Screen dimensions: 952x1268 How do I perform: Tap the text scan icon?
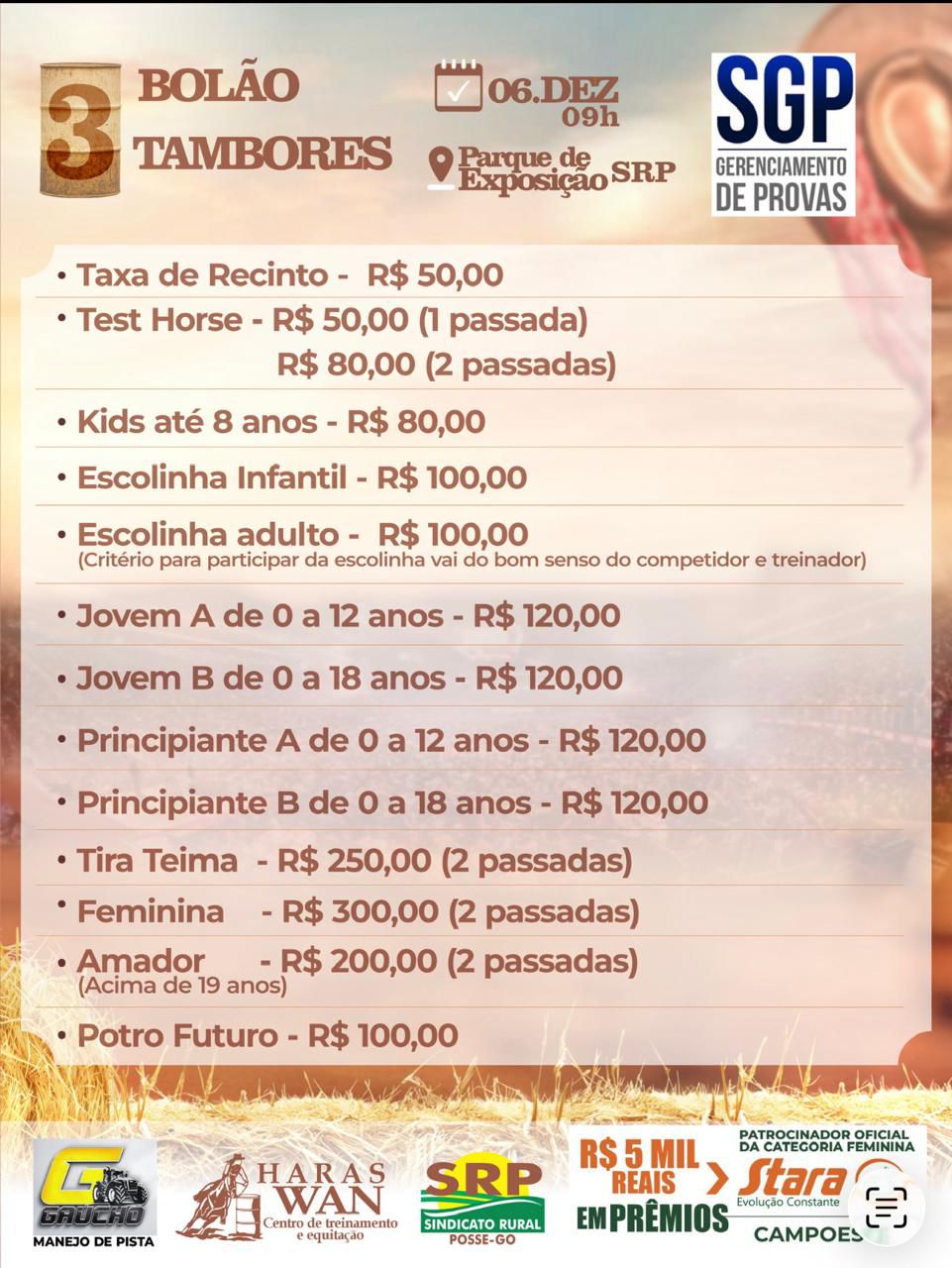[x=887, y=1206]
